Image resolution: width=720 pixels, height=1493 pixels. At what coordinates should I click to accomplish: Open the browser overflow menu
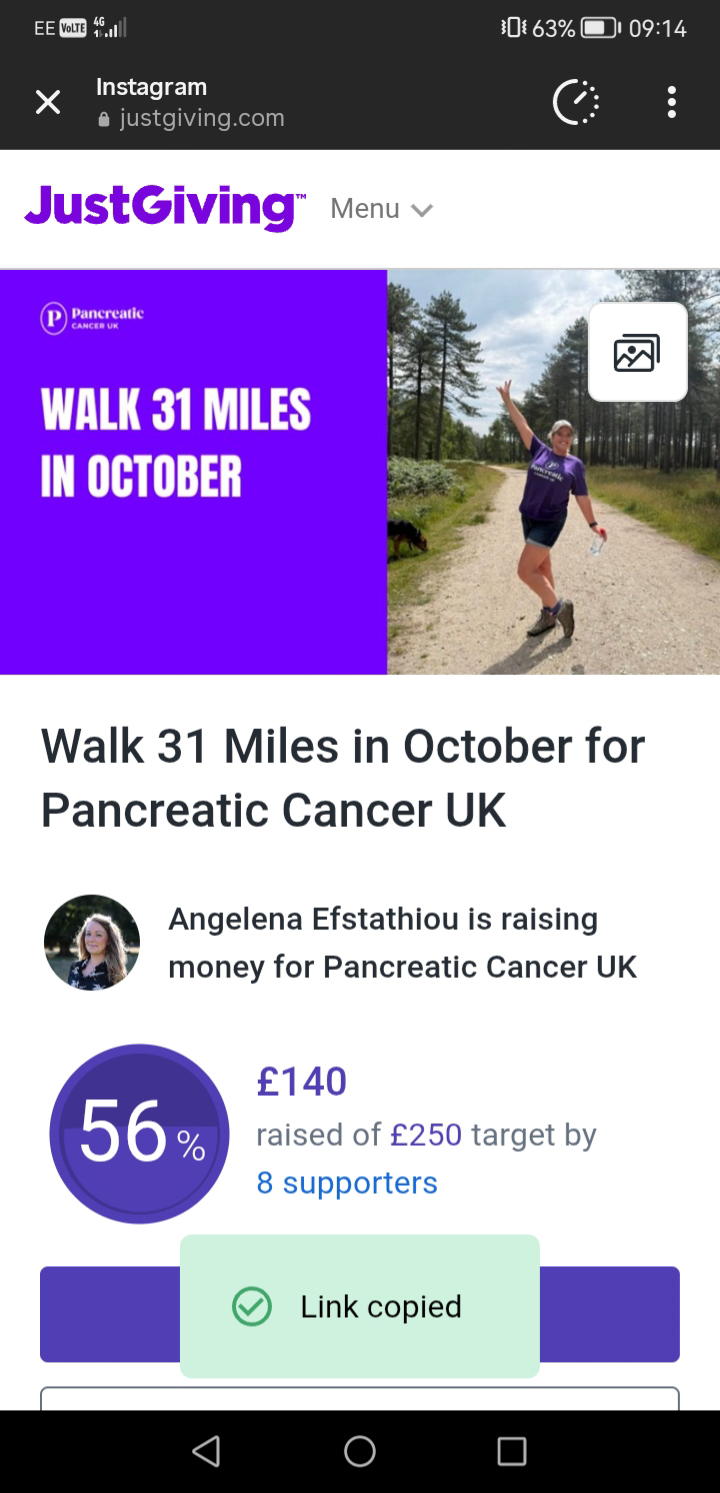pos(671,102)
